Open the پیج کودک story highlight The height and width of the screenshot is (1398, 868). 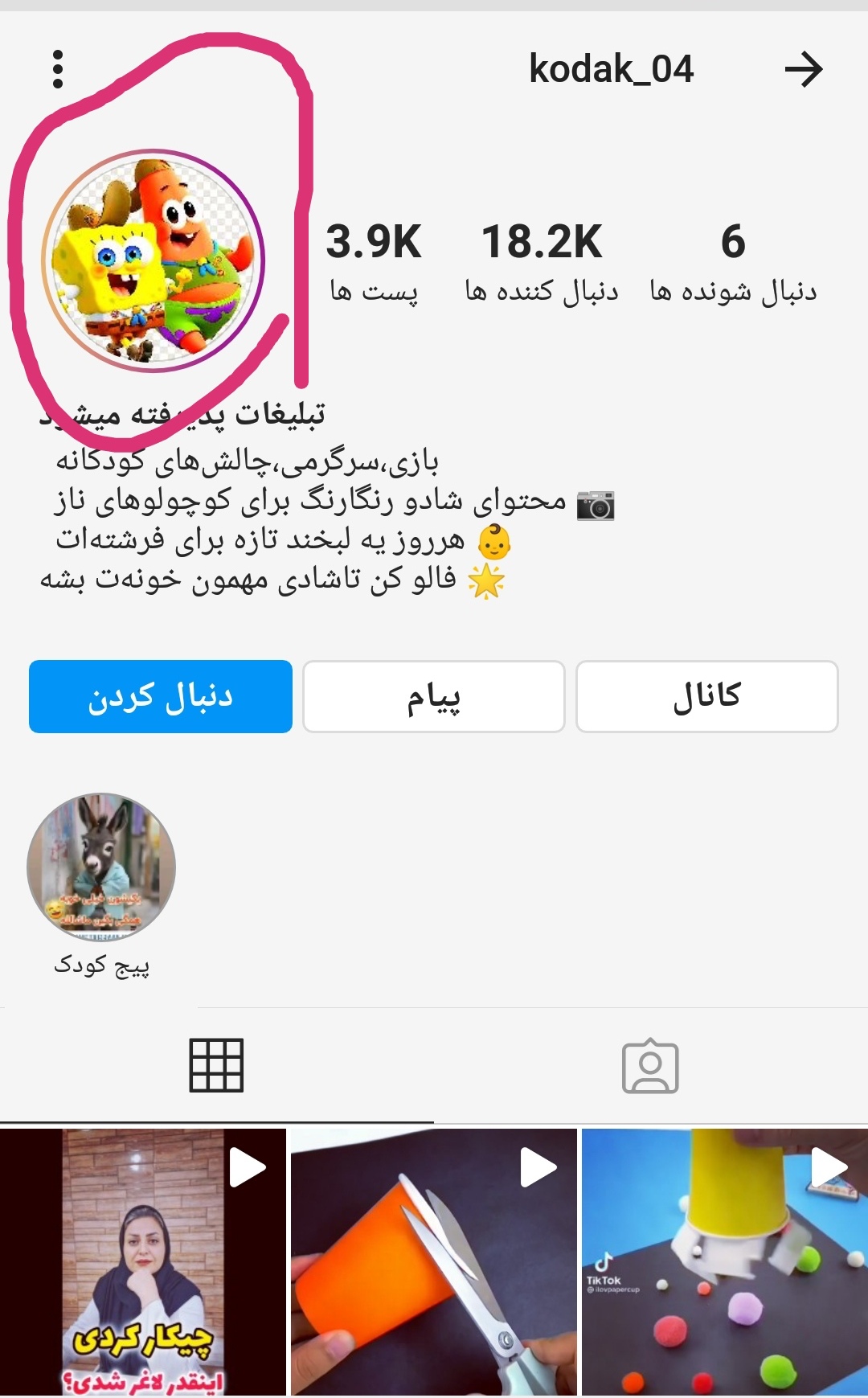coord(101,867)
